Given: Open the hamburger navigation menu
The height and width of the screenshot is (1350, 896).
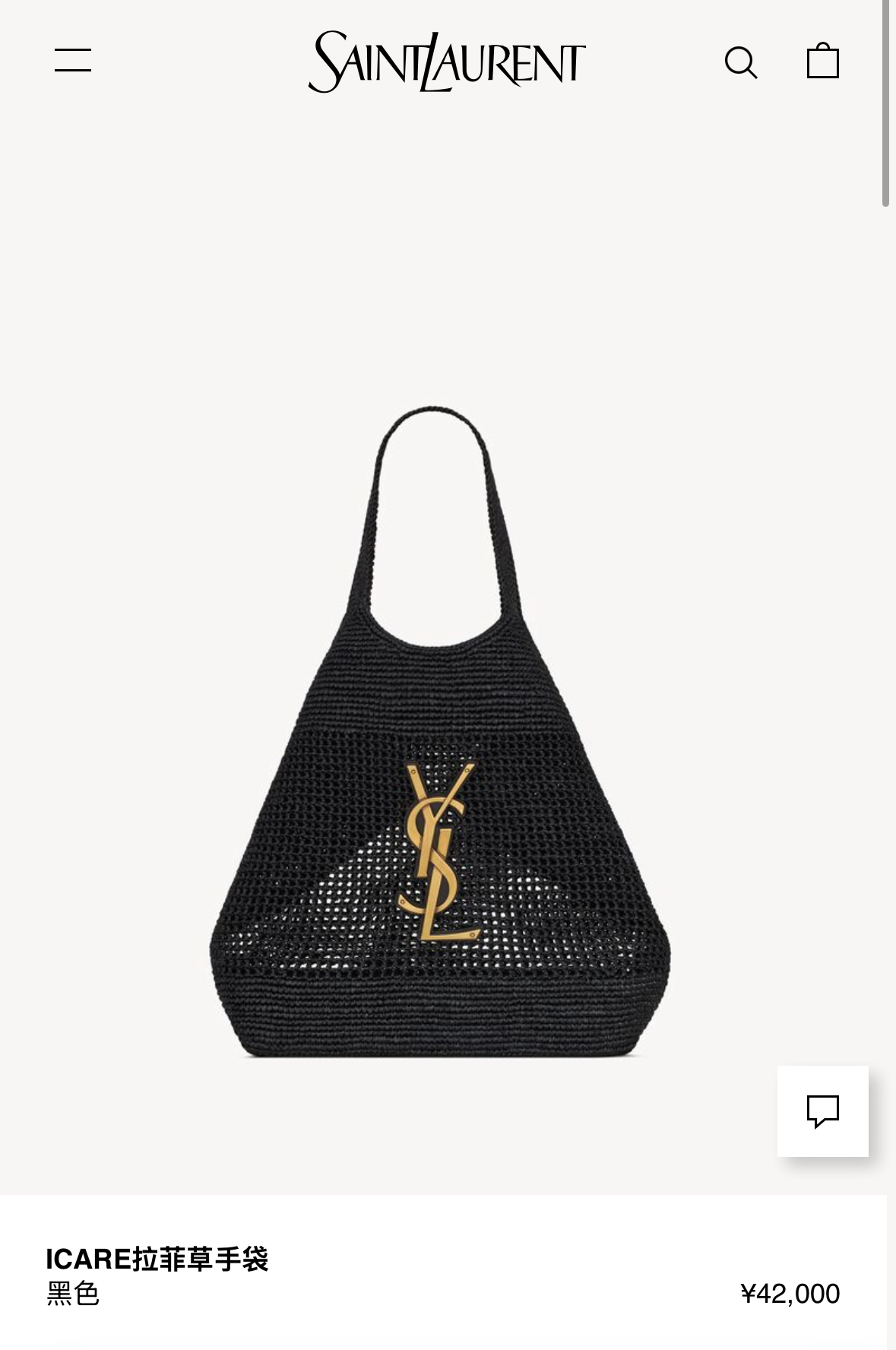Looking at the screenshot, I should click(x=73, y=60).
